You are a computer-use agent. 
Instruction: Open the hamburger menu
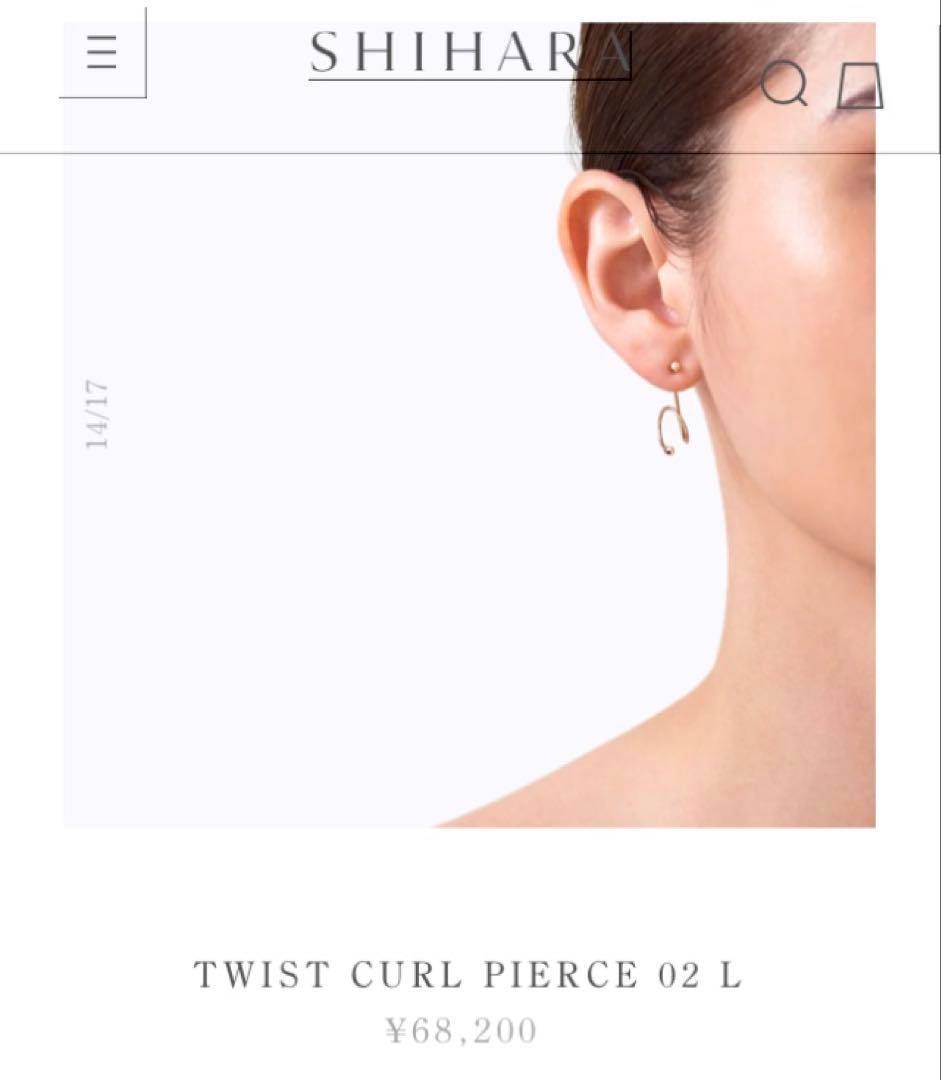pyautogui.click(x=102, y=52)
